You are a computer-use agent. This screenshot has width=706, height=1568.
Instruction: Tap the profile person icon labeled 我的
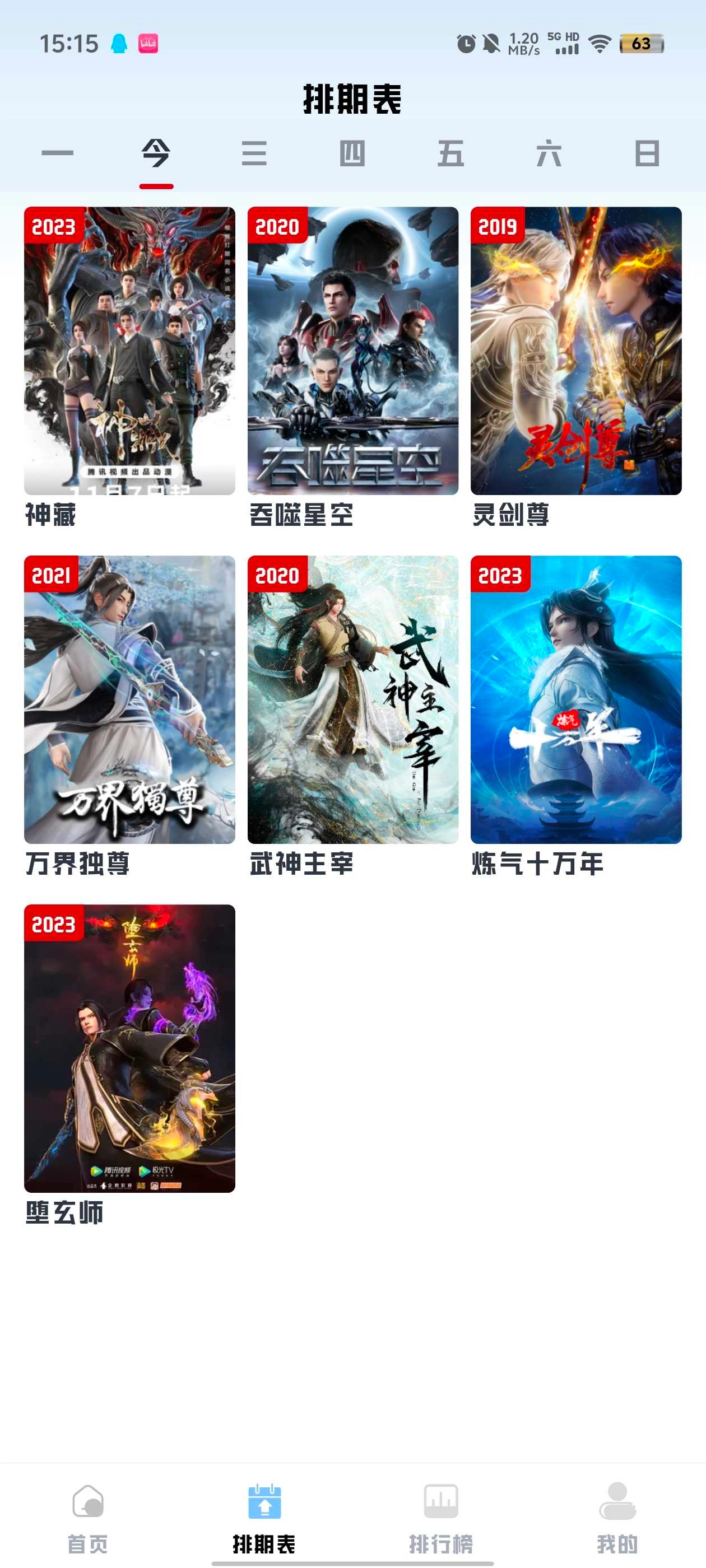(617, 1502)
